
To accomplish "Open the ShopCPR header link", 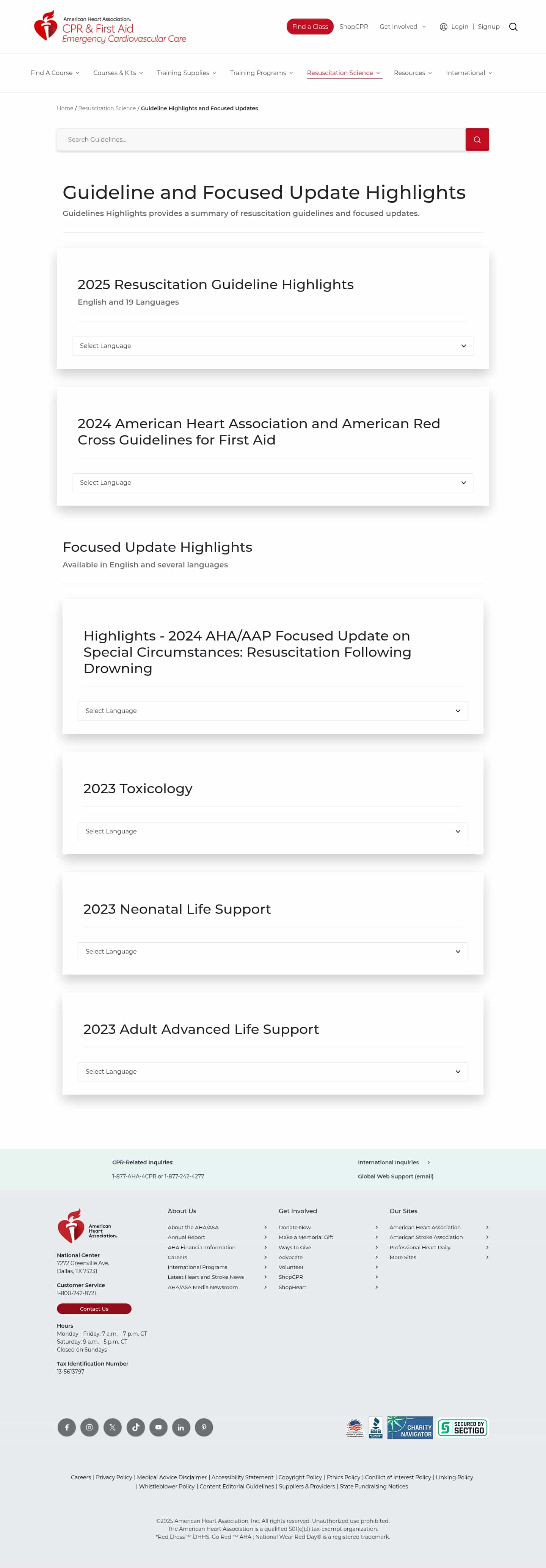I will click(354, 27).
